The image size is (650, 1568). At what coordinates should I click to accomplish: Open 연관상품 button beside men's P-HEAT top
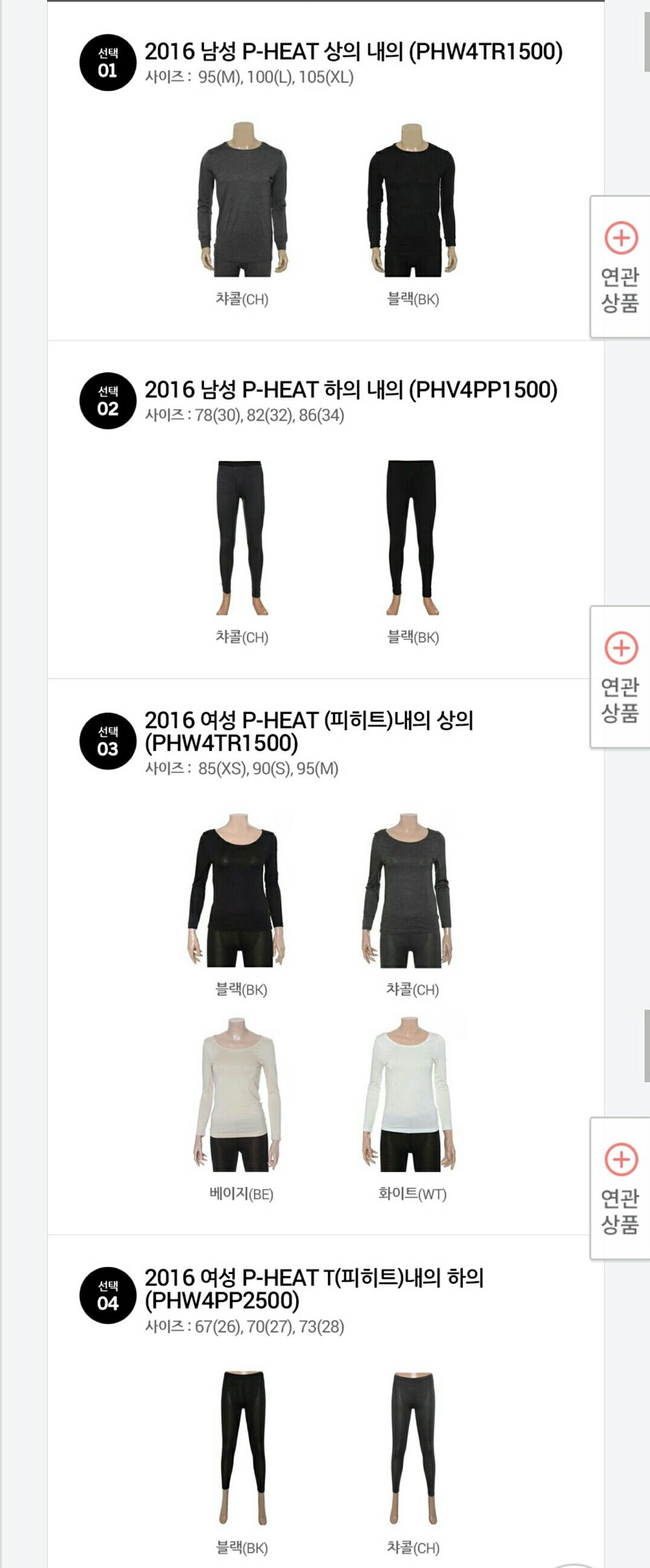[620, 267]
